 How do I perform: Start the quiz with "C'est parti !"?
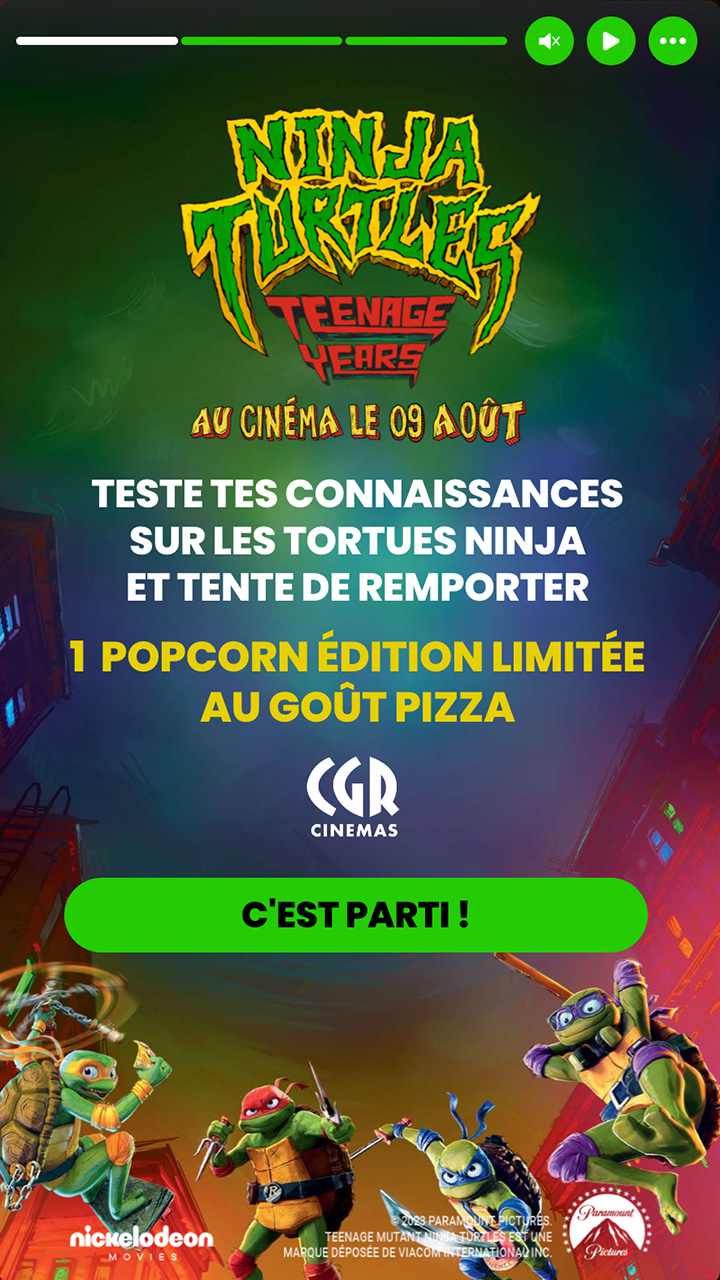tap(356, 915)
